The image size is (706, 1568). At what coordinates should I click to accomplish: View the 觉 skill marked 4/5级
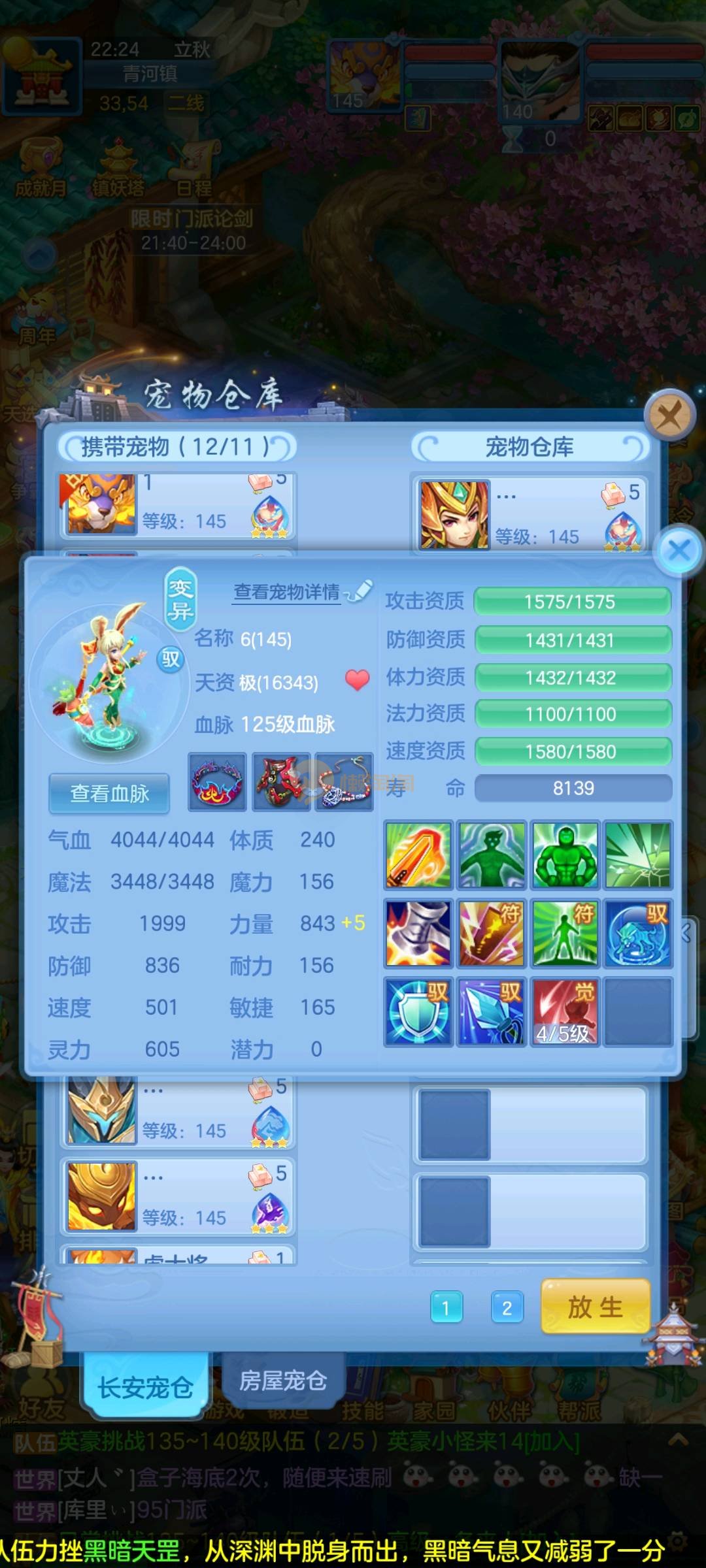point(565,1011)
